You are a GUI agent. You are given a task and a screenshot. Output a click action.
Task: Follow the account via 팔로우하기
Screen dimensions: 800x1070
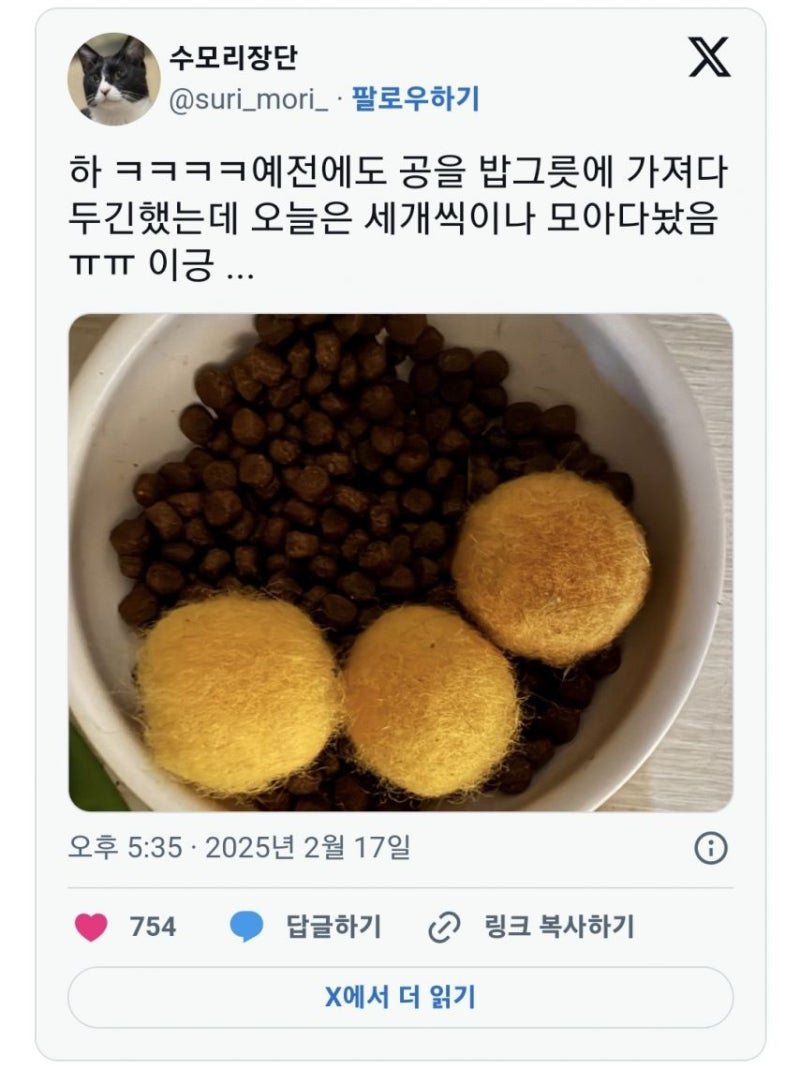pos(416,99)
